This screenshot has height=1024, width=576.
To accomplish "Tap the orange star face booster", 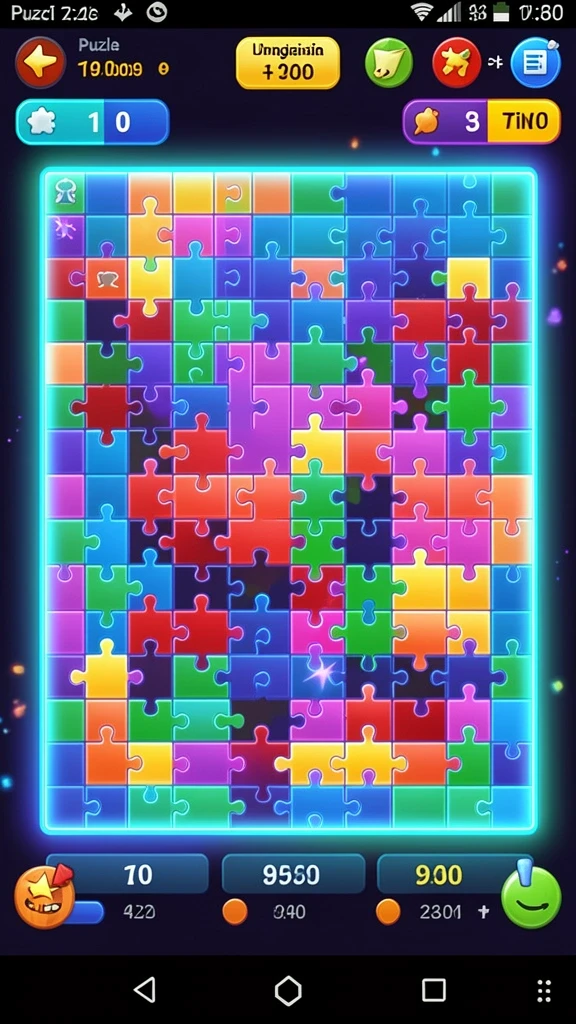I will [x=45, y=896].
